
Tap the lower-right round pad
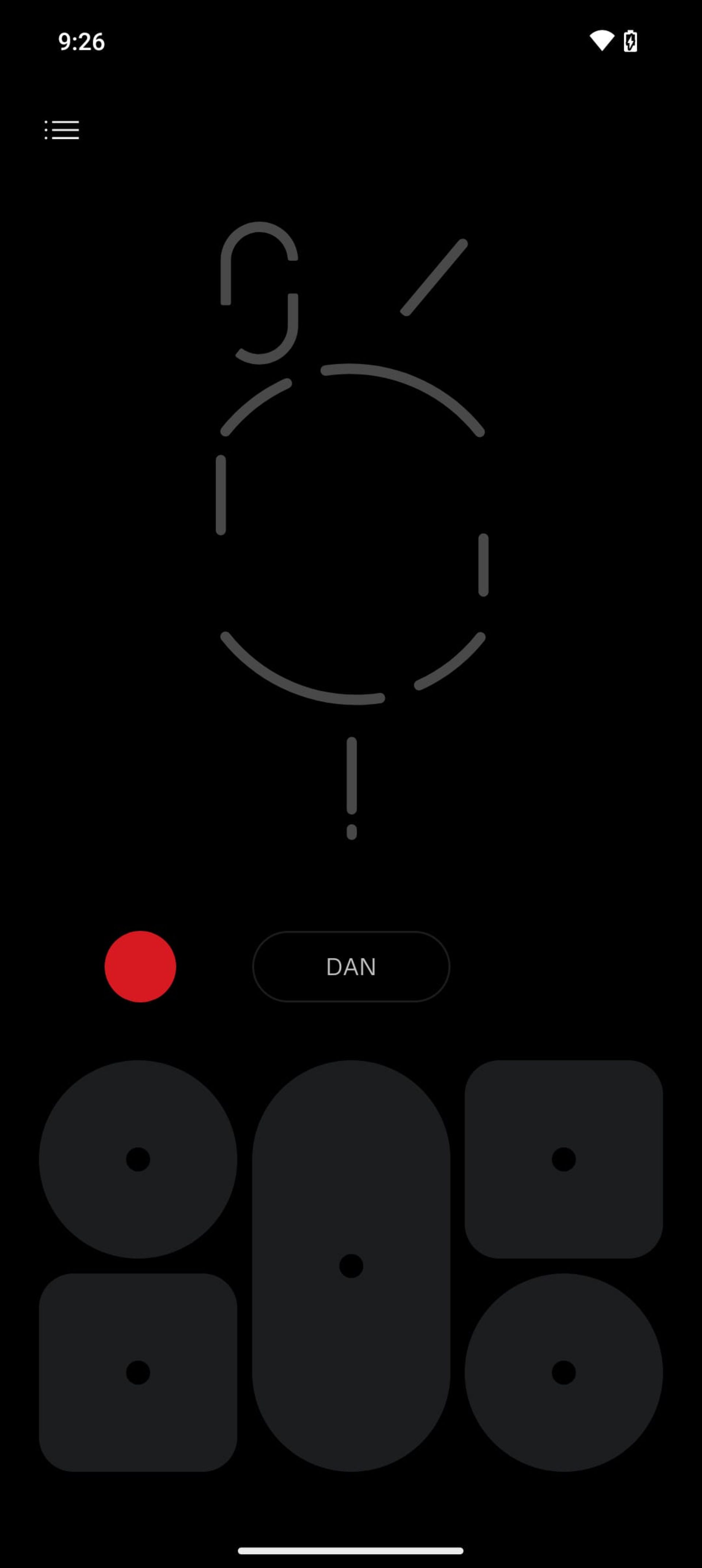(563, 1372)
